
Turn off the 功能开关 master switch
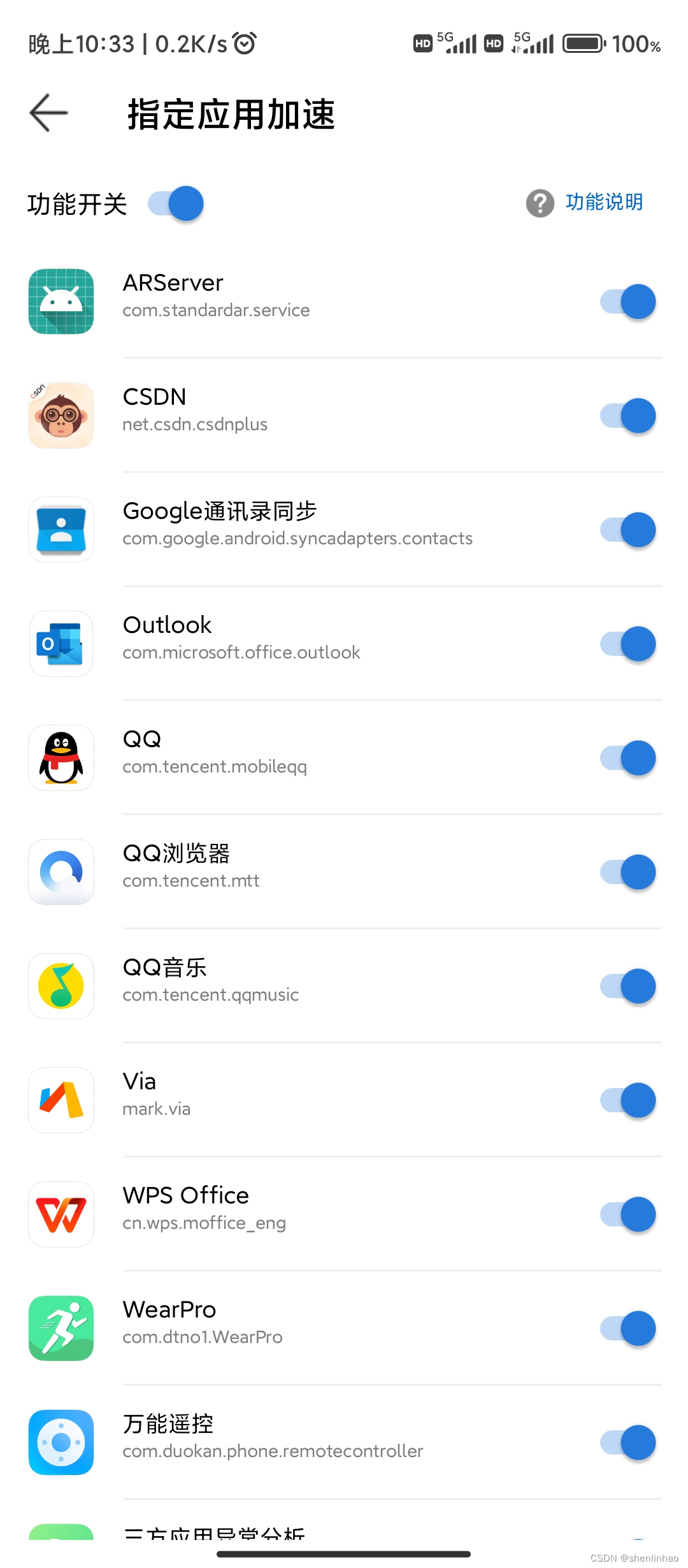[176, 204]
